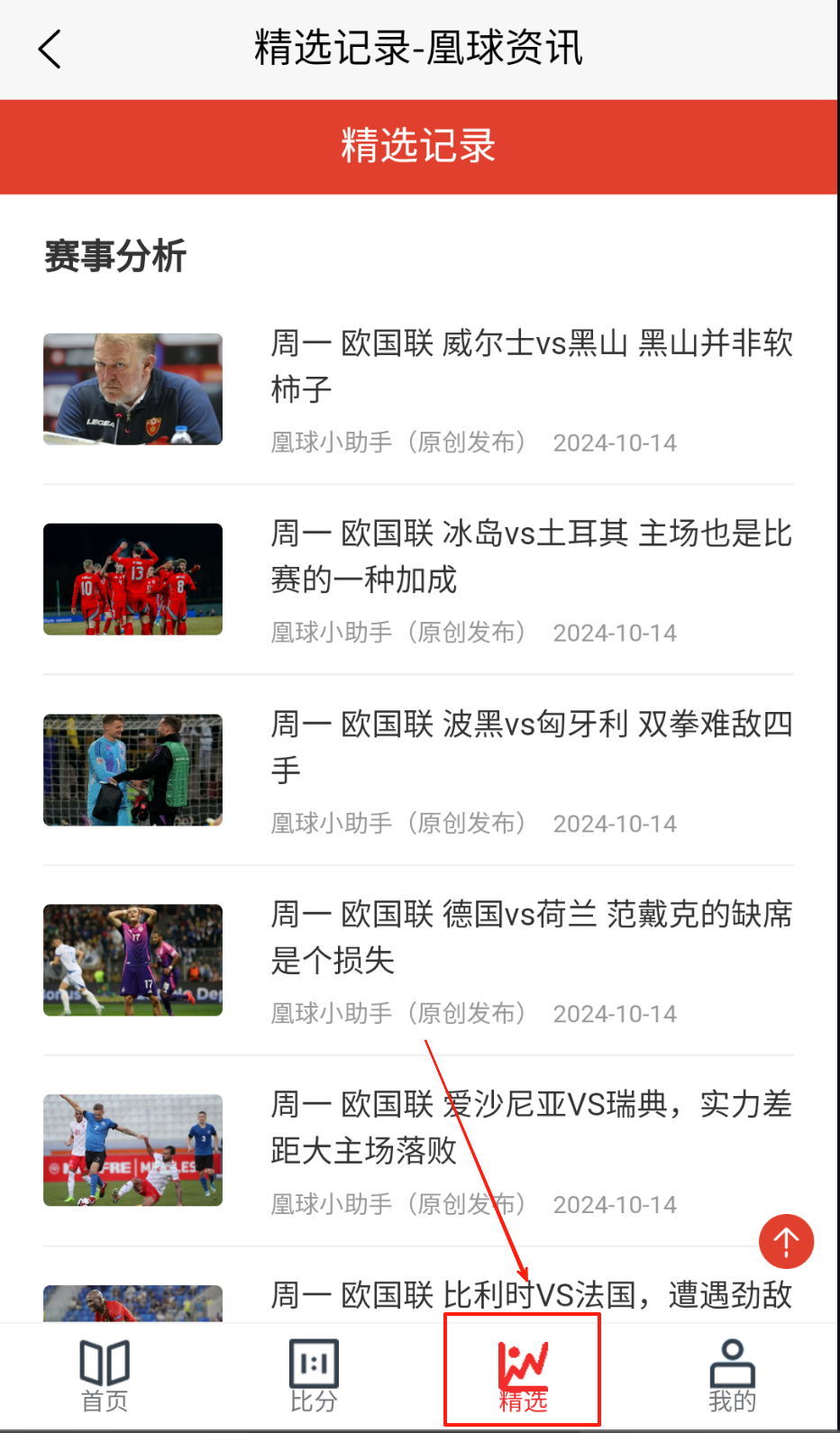The height and width of the screenshot is (1433, 840).
Task: Go back using the top-left arrow
Action: (50, 49)
